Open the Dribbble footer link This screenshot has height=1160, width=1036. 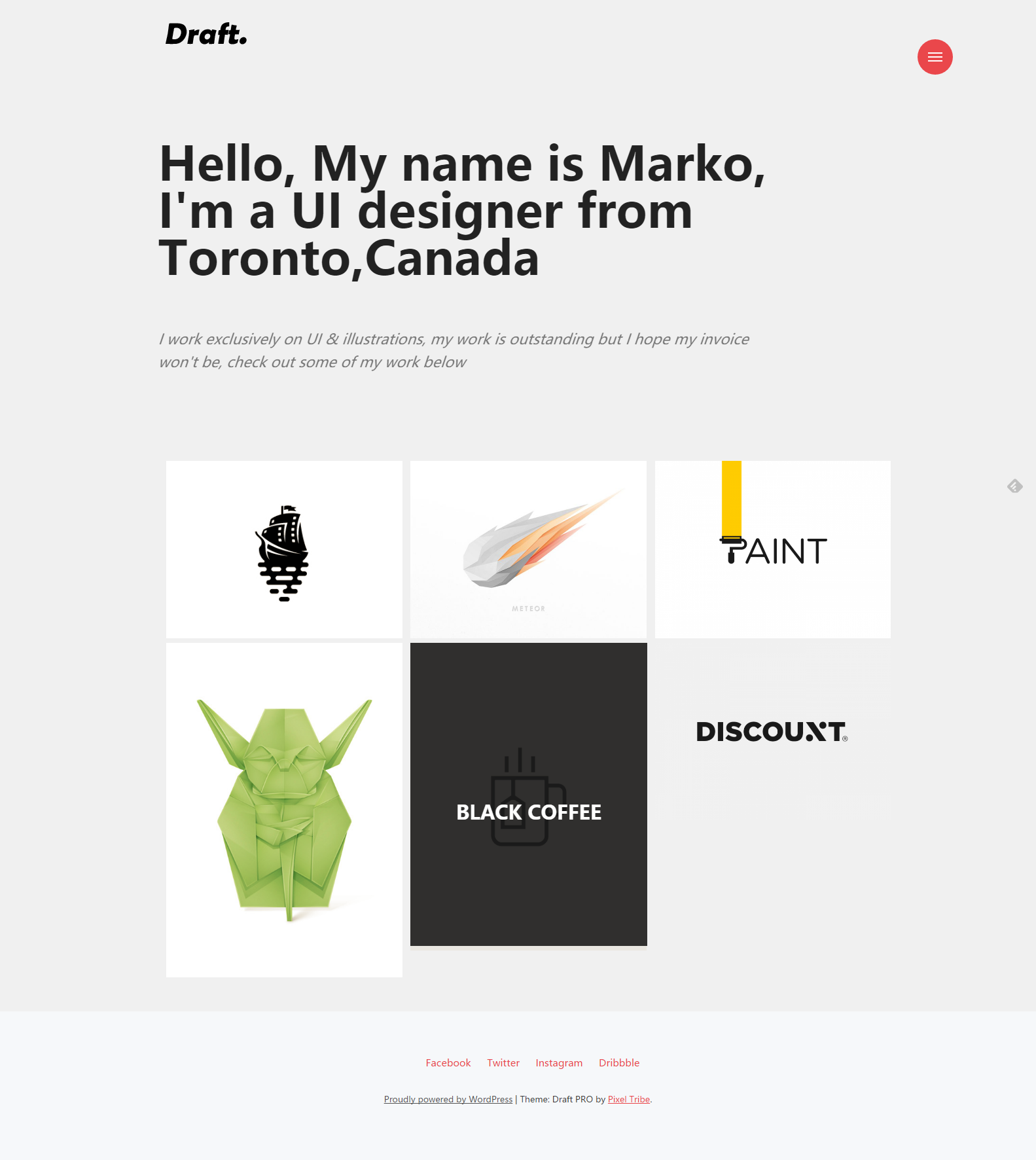coord(619,1062)
